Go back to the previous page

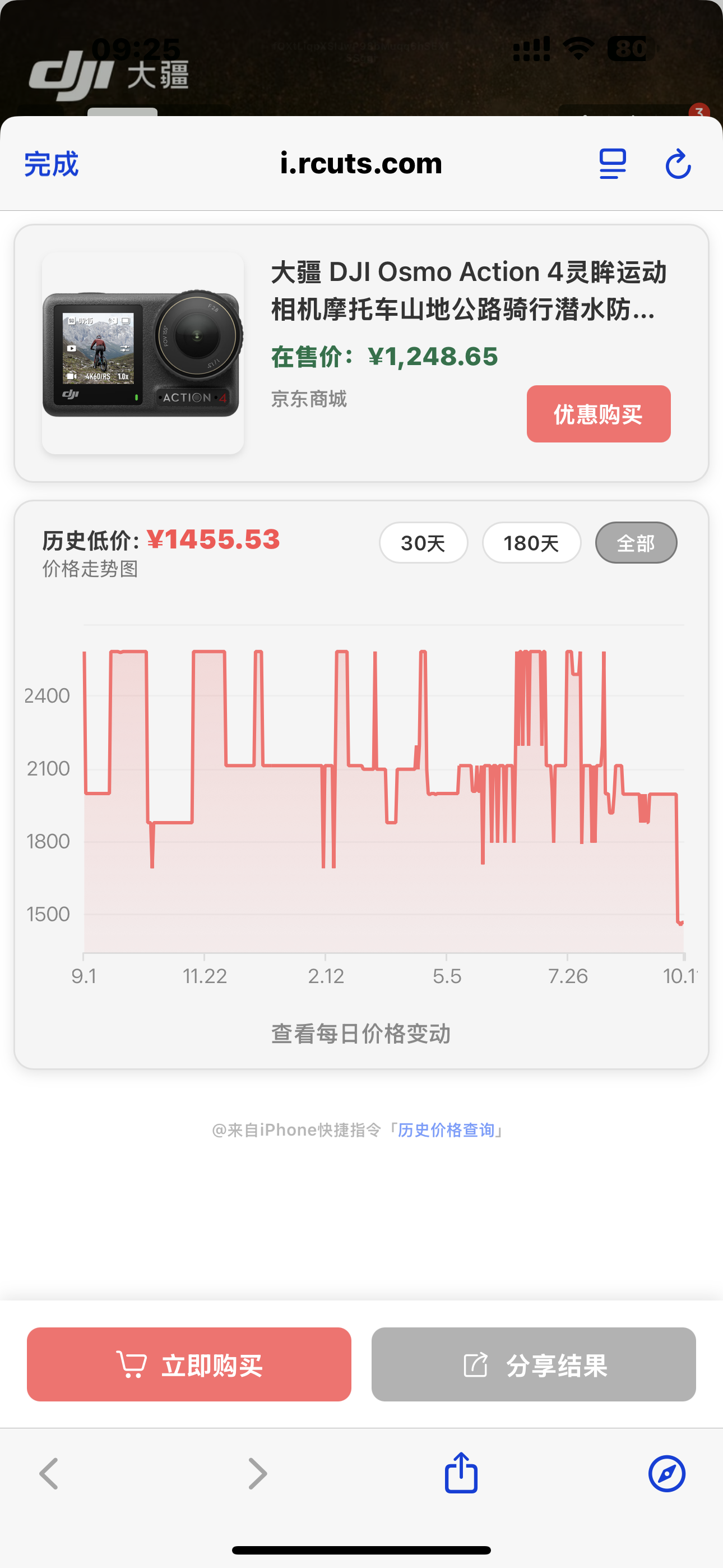click(49, 1474)
